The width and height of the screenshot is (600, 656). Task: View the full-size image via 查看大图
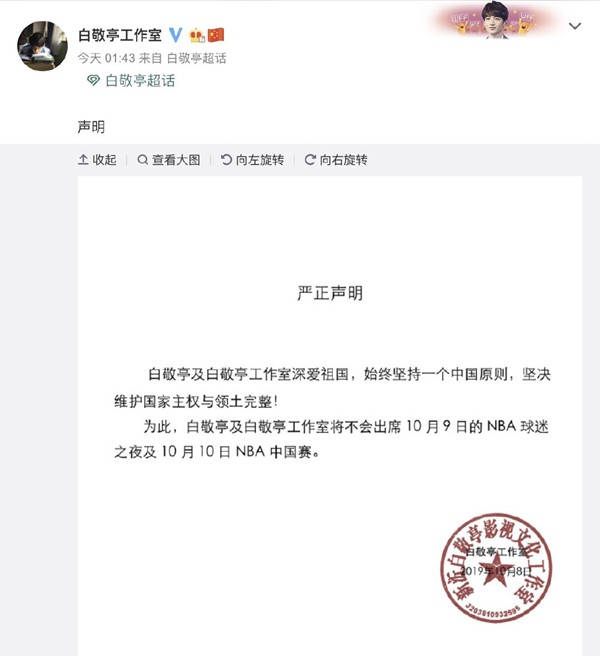click(168, 160)
